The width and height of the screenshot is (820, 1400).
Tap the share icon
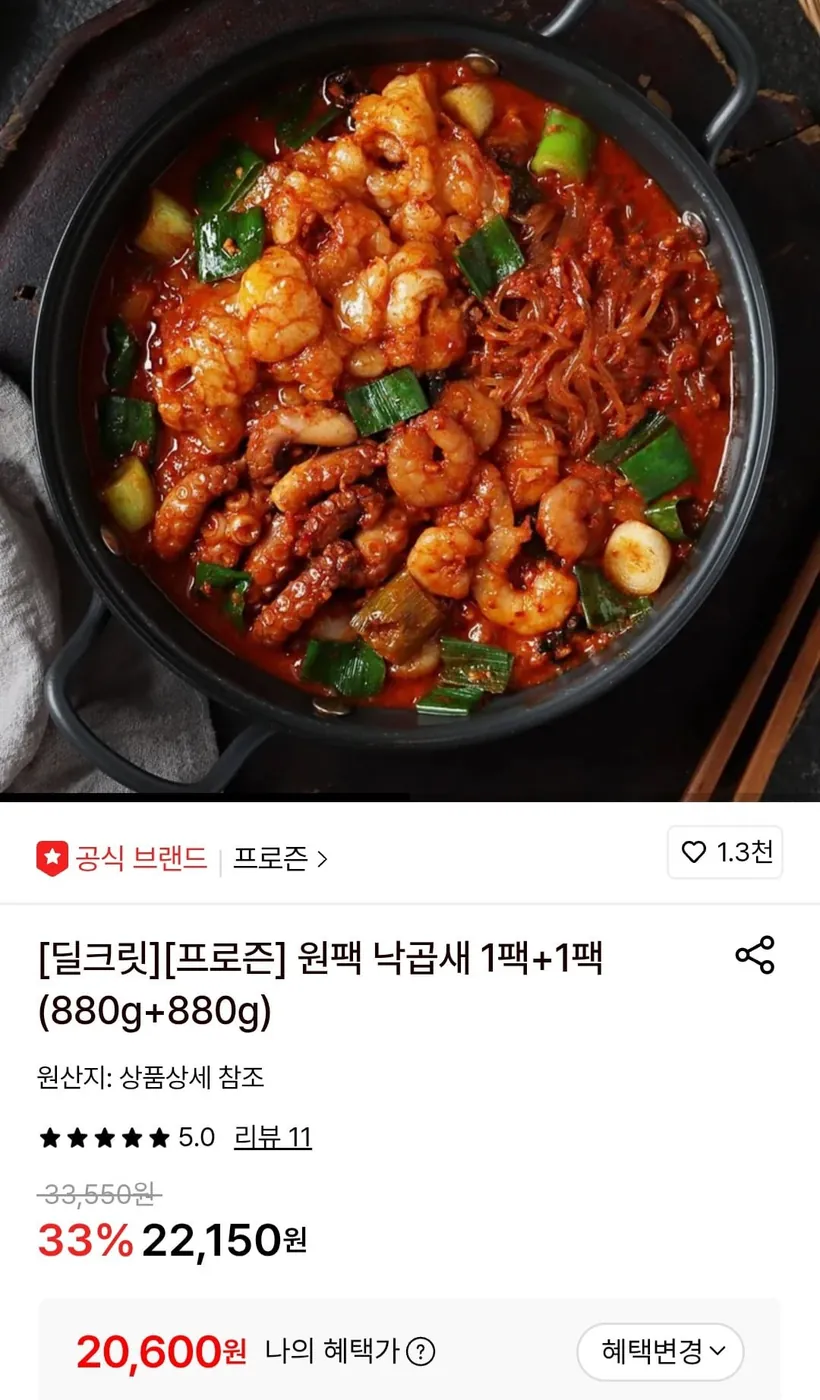click(x=755, y=956)
